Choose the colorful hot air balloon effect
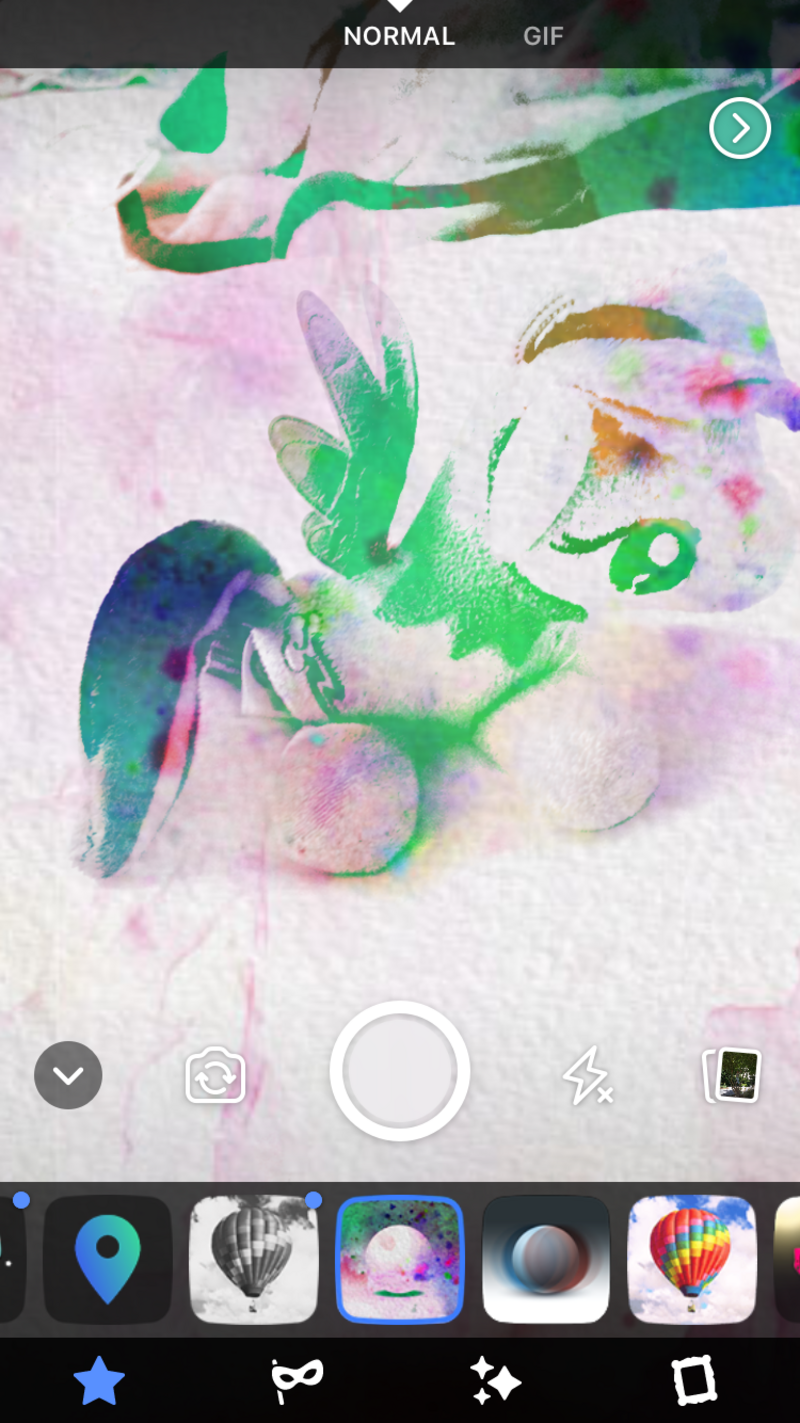The width and height of the screenshot is (800, 1423). [x=692, y=1259]
